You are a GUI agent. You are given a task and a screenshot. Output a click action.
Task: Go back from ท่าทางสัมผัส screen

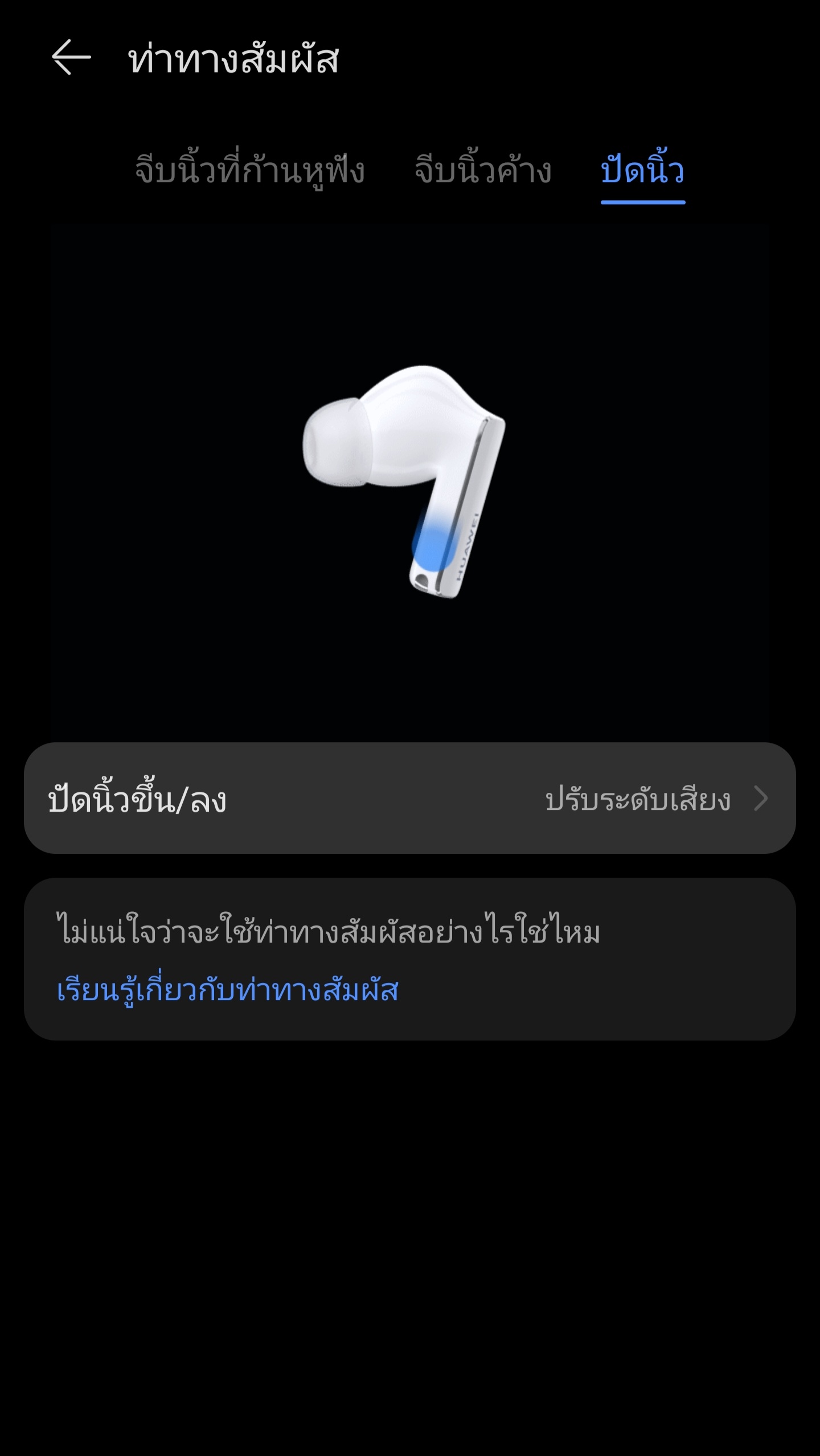point(71,57)
